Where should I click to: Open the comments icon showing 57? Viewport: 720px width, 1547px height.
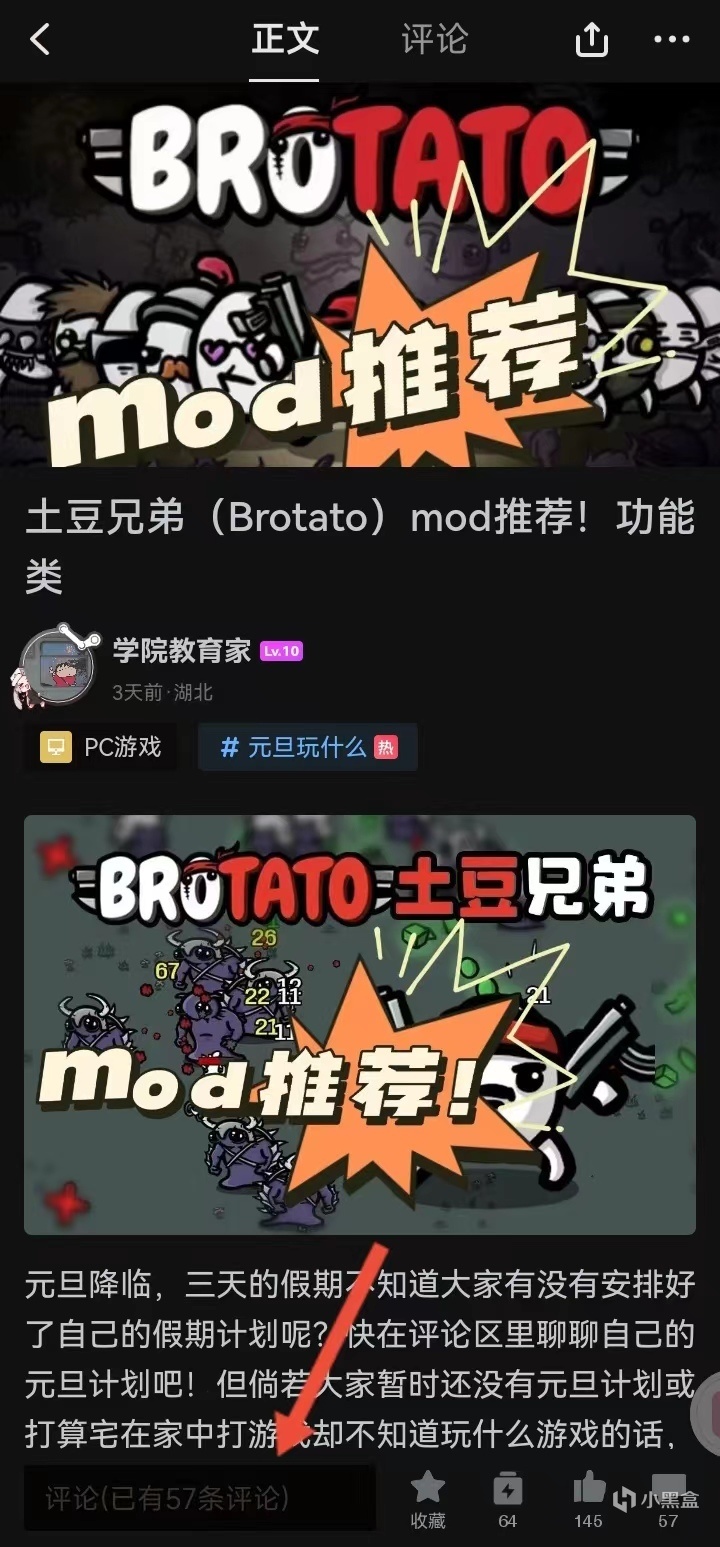(668, 1492)
